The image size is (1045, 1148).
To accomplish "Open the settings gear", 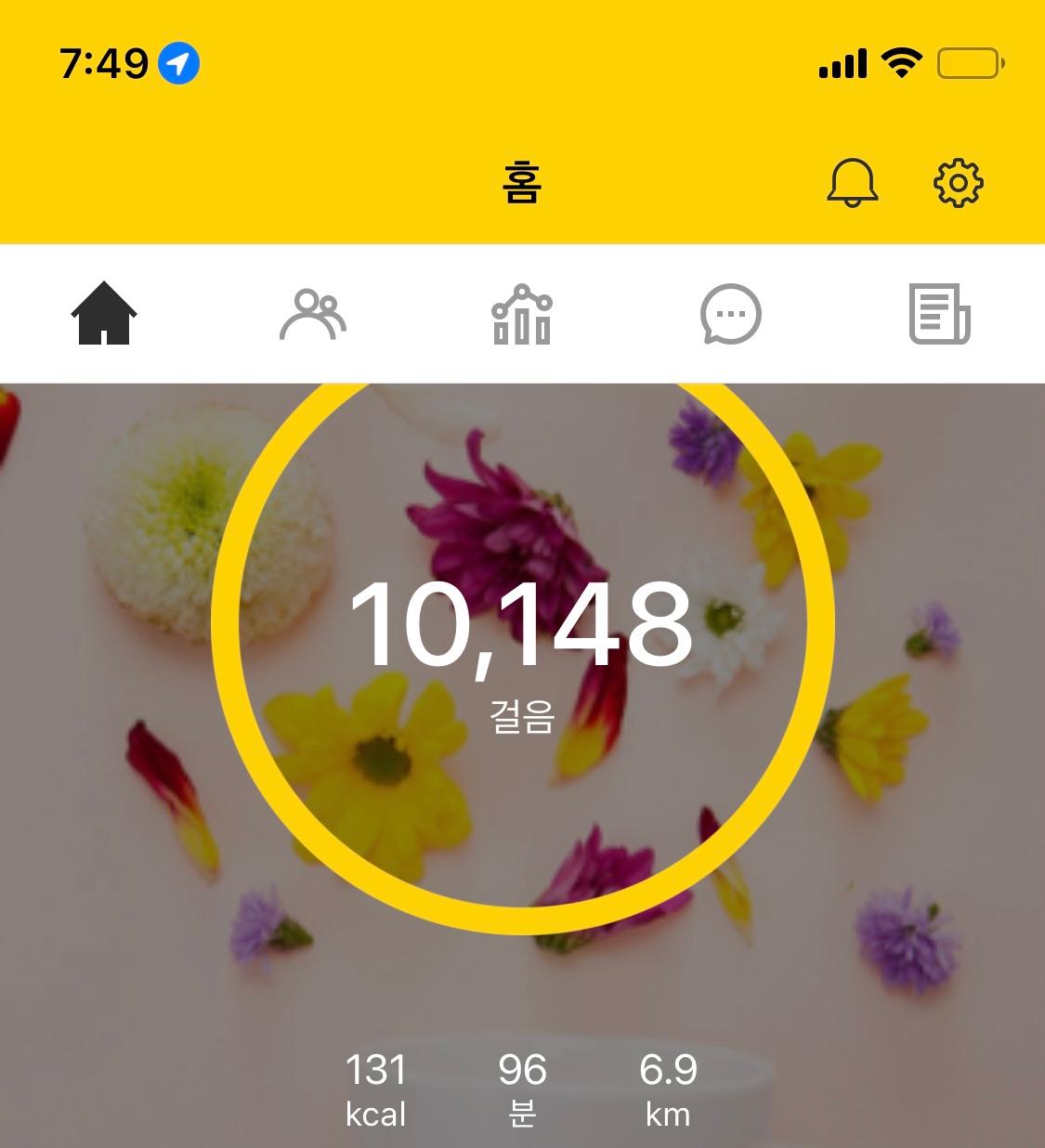I will coord(958,182).
